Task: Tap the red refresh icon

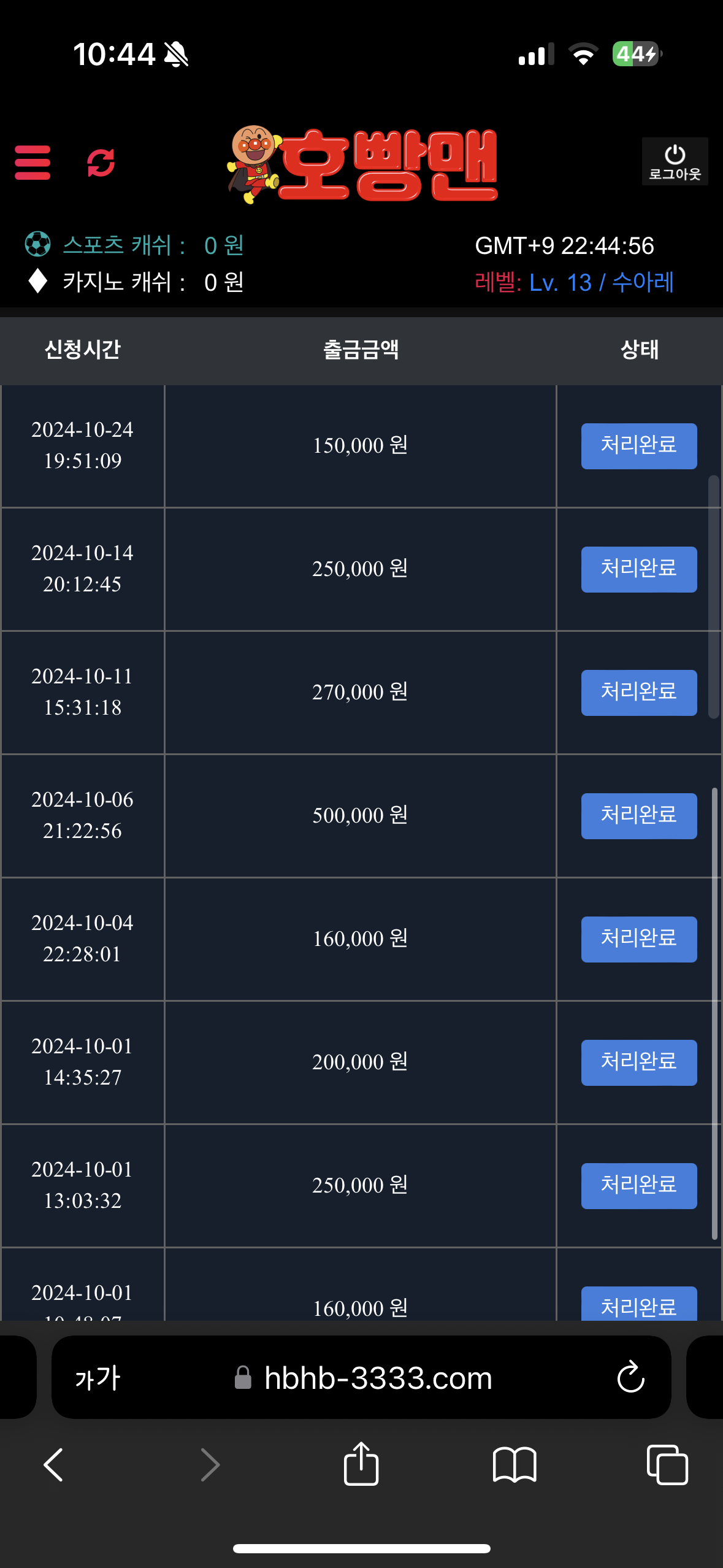Action: (x=101, y=163)
